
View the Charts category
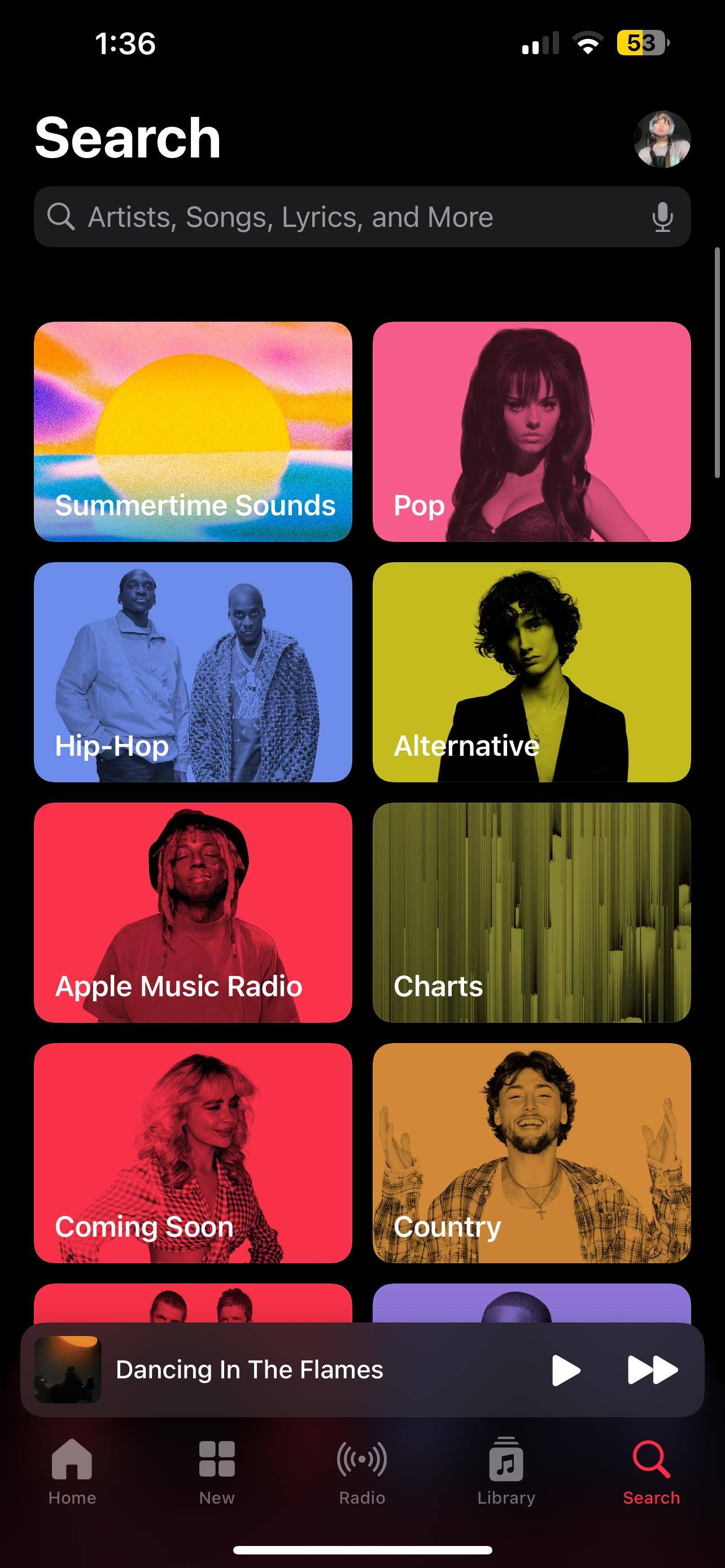(x=531, y=912)
